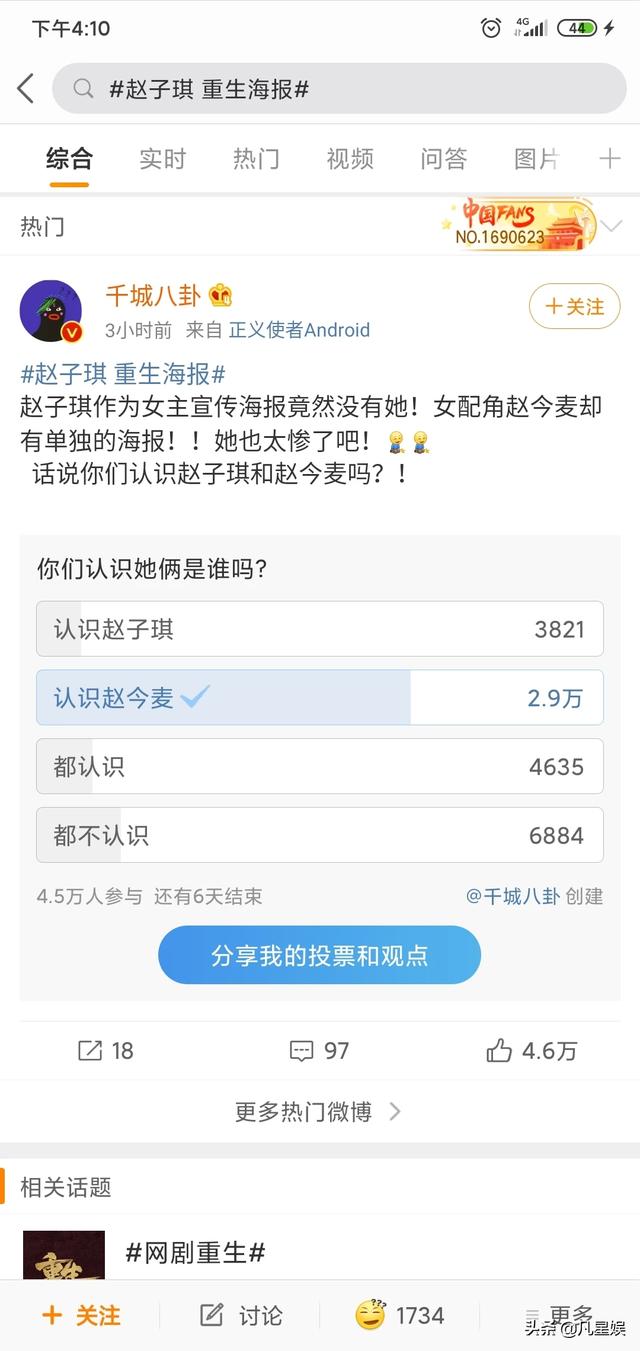640x1351 pixels.
Task: Choose the 都认识 poll option
Action: tap(320, 767)
